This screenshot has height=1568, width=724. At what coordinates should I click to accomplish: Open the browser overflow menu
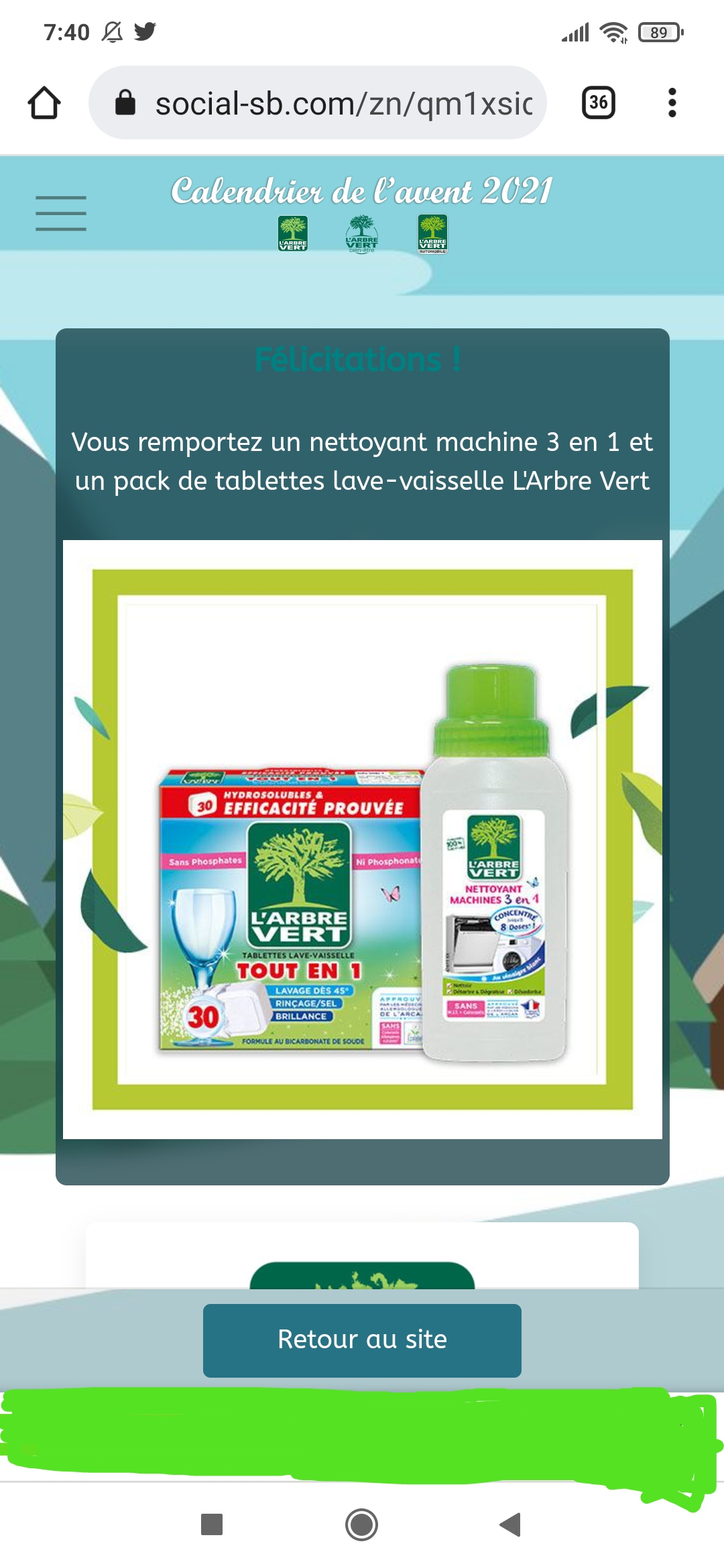[672, 103]
